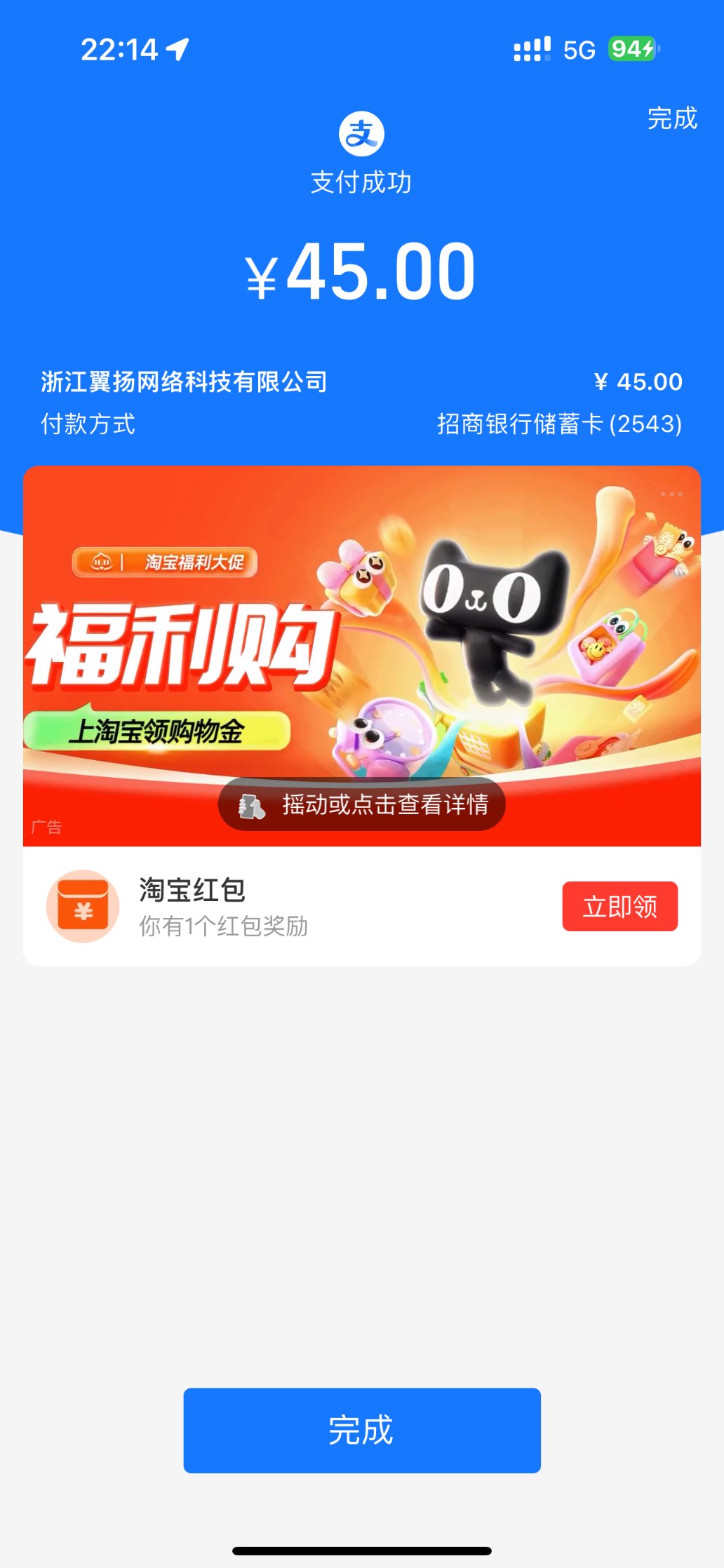Tap 摇动或点击查看详情 for details
This screenshot has height=1568, width=724.
pyautogui.click(x=362, y=804)
